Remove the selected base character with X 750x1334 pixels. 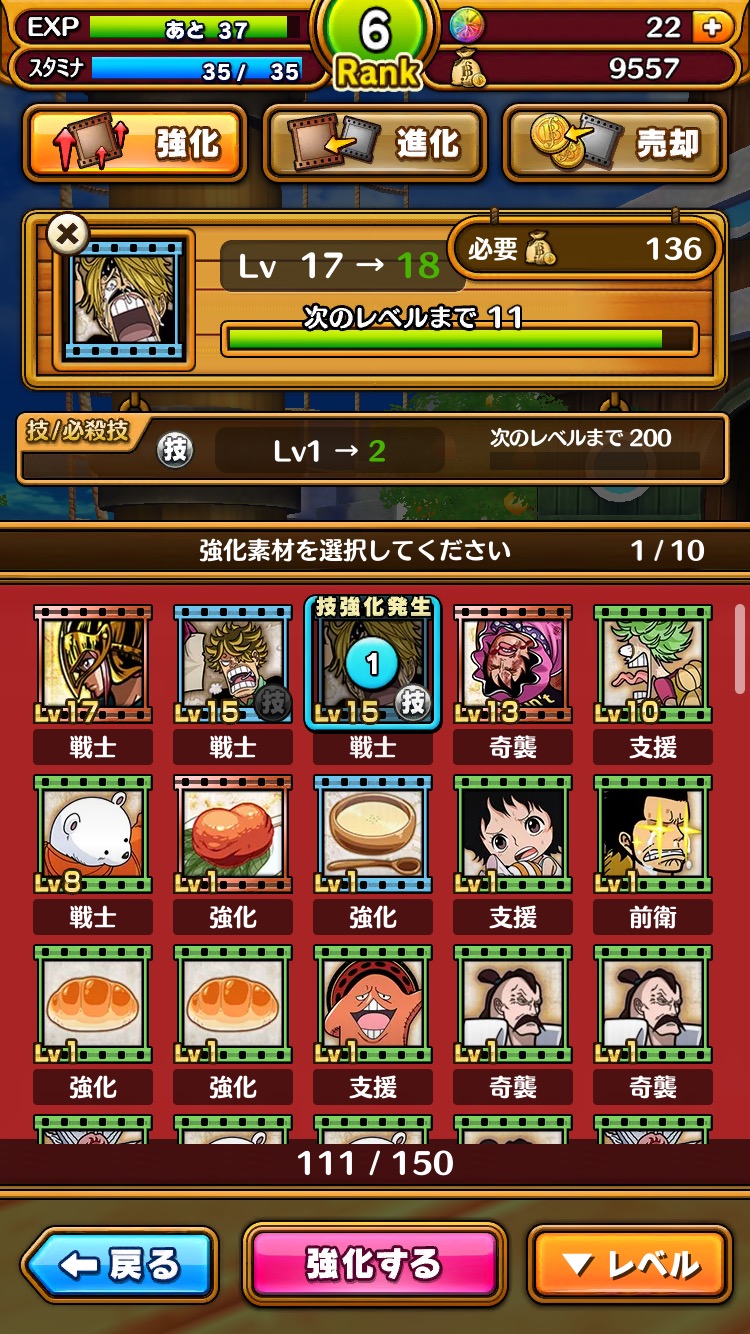[x=67, y=235]
